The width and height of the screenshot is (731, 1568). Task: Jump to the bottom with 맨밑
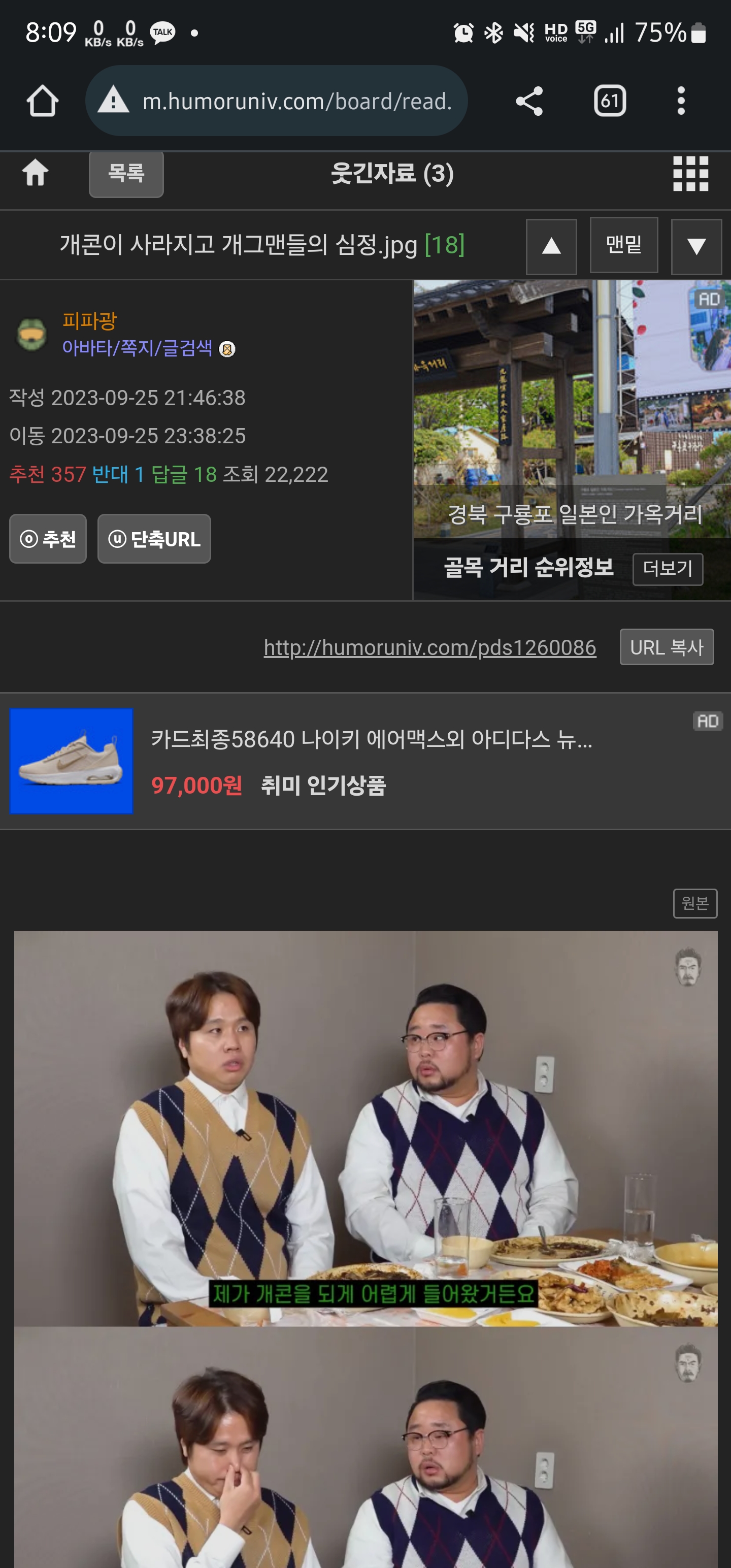pyautogui.click(x=623, y=245)
